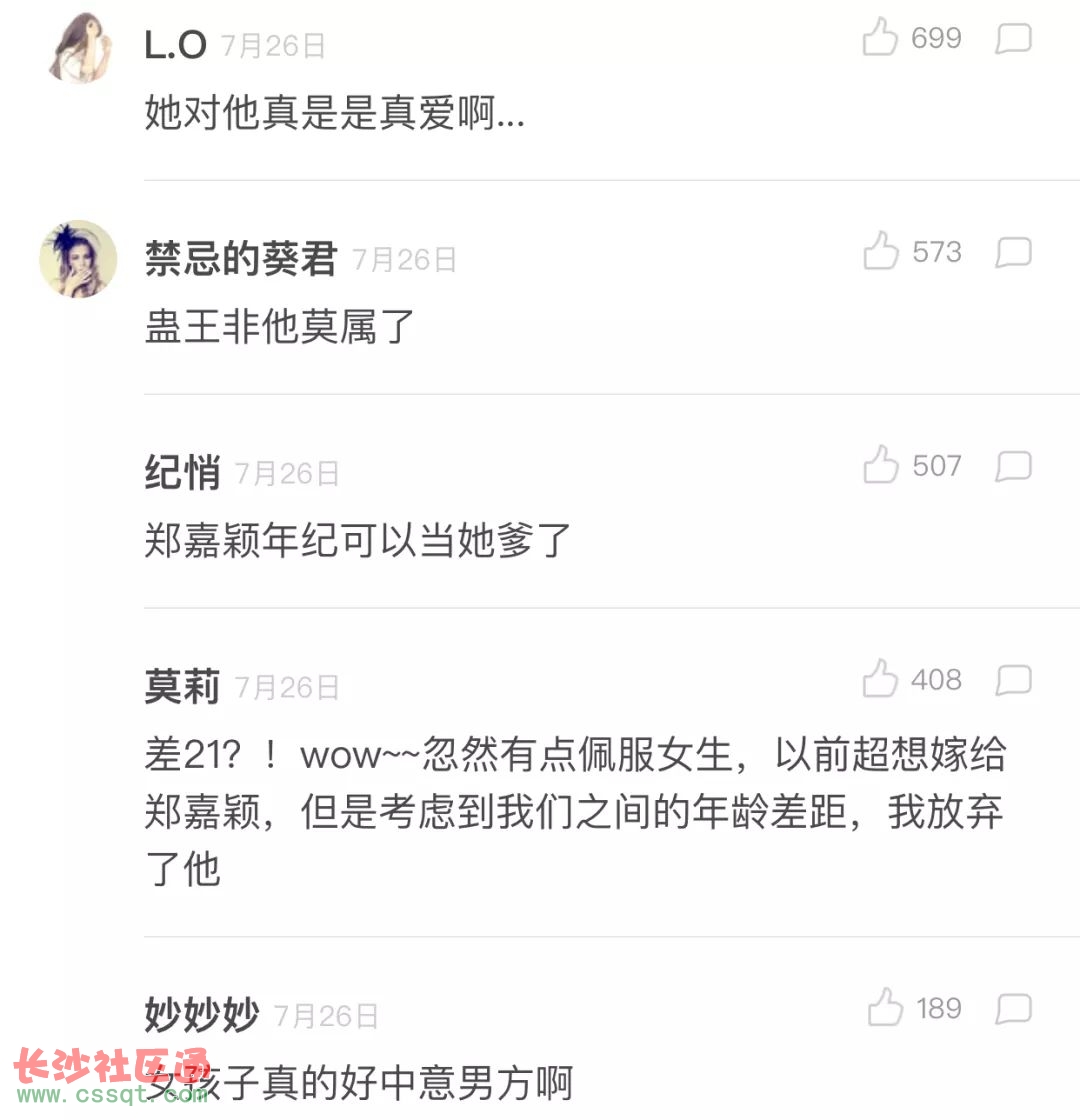Give a thumbs up to 莫莉's comment
The height and width of the screenshot is (1120, 1080).
881,680
